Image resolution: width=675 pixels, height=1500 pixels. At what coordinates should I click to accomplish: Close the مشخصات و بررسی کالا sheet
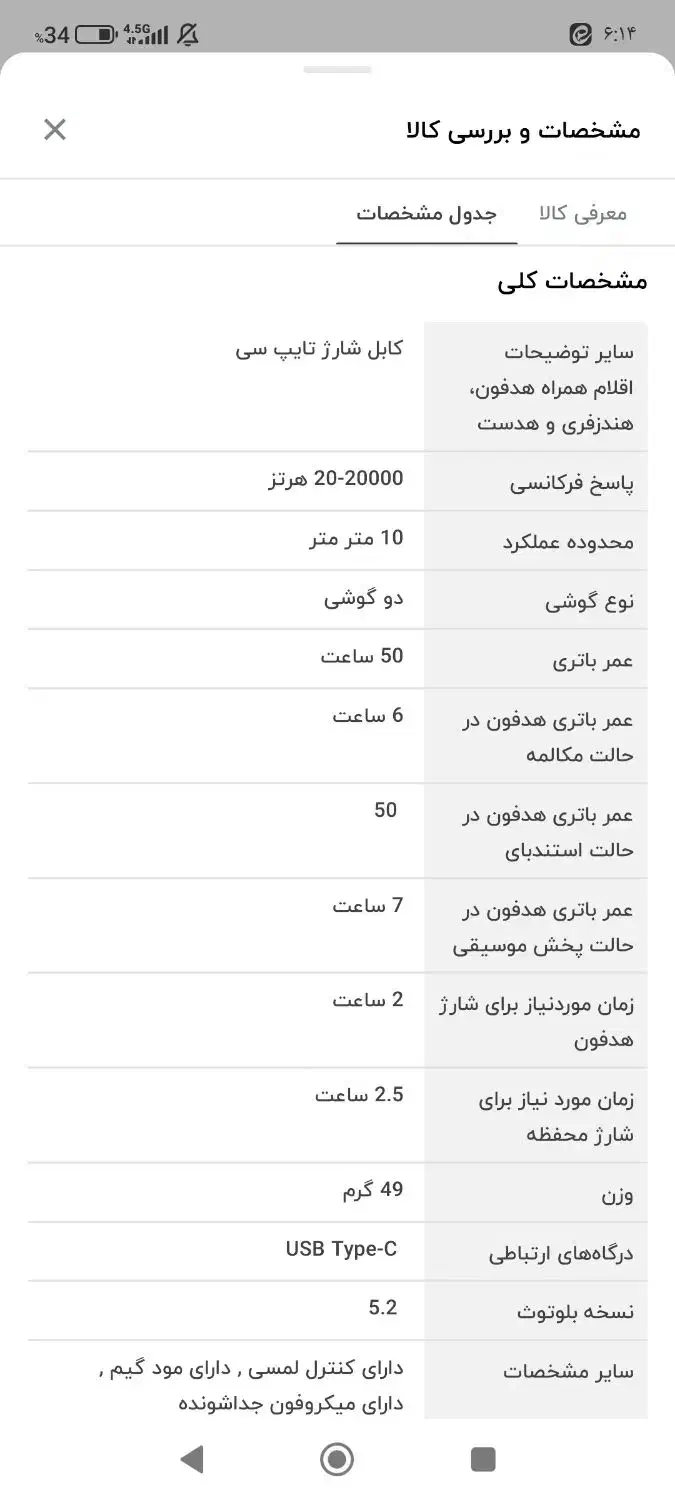click(x=55, y=129)
